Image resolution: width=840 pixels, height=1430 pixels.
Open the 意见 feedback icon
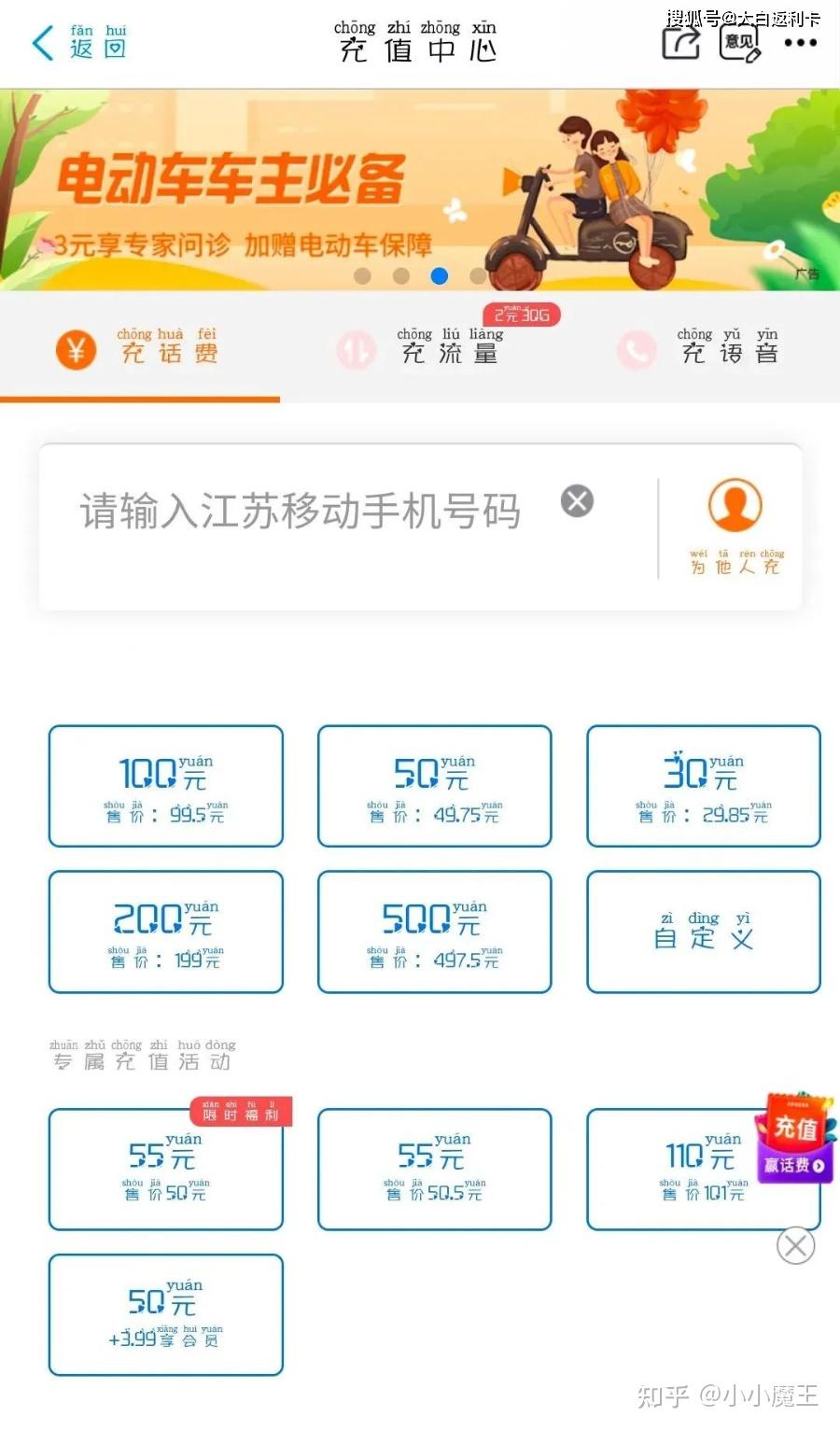click(742, 41)
